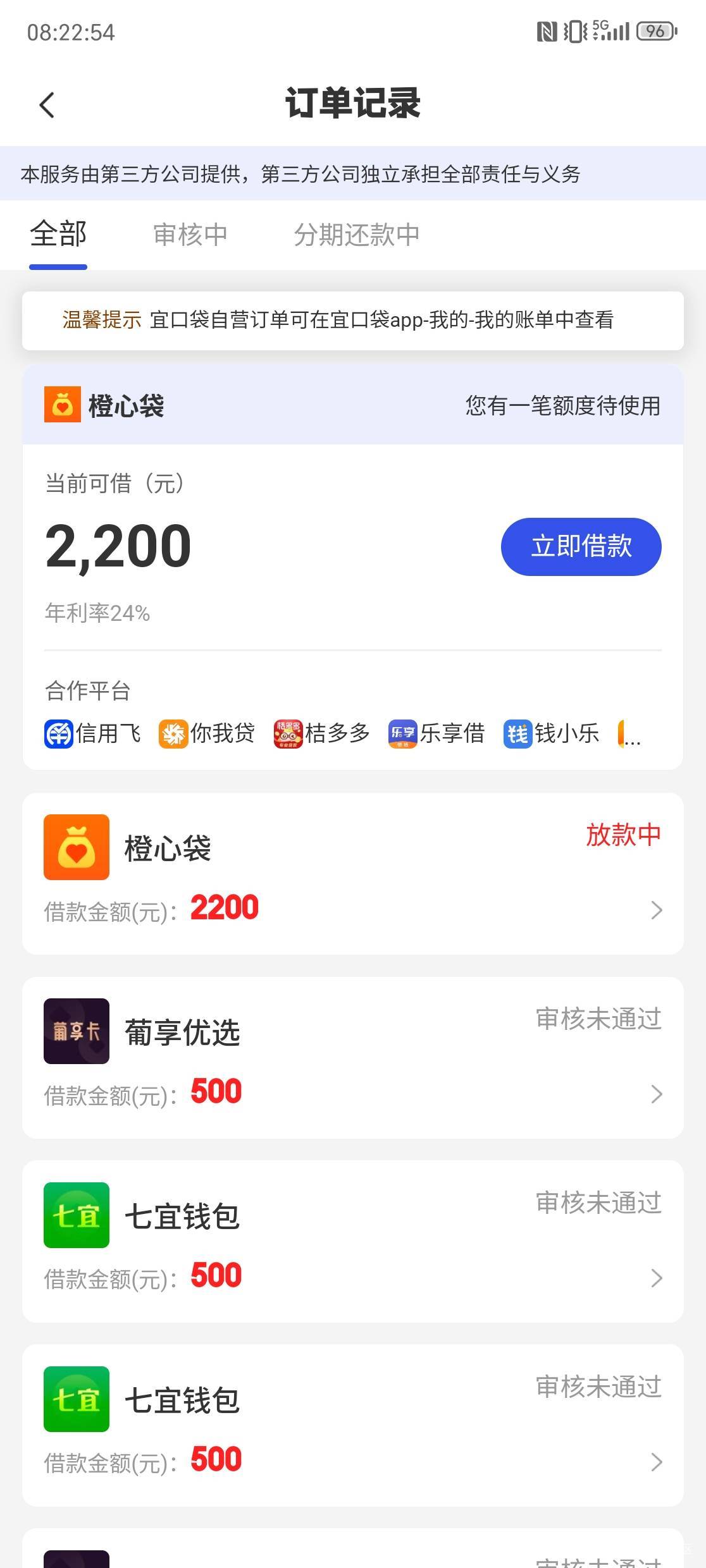The image size is (706, 1568).
Task: Switch to the 审核中 tab
Action: 190,235
